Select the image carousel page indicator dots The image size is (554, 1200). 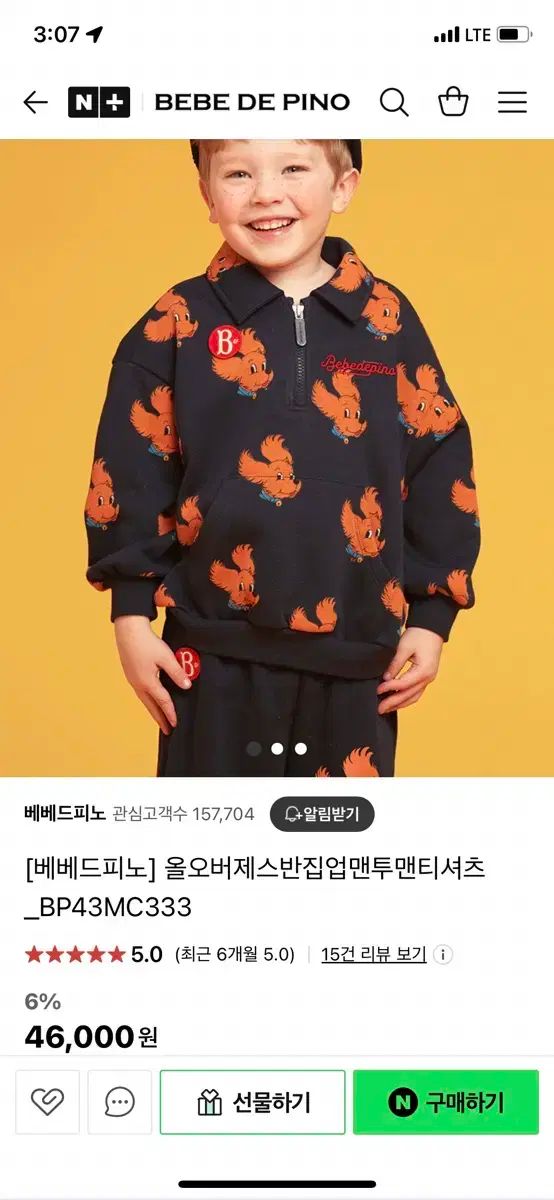click(x=277, y=748)
